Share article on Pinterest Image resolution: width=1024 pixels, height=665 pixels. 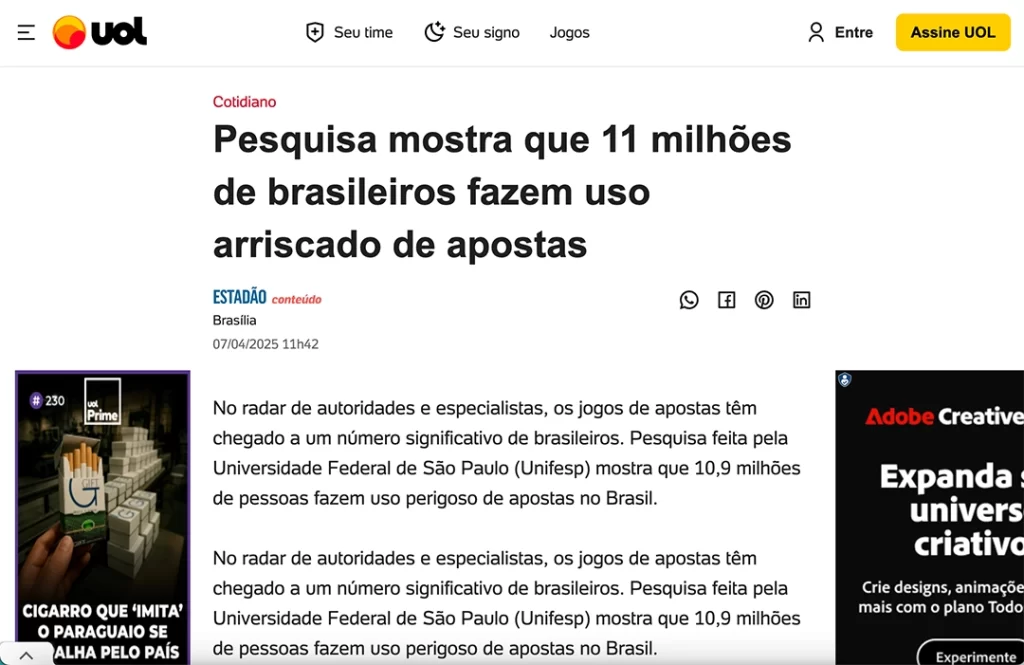(x=764, y=300)
